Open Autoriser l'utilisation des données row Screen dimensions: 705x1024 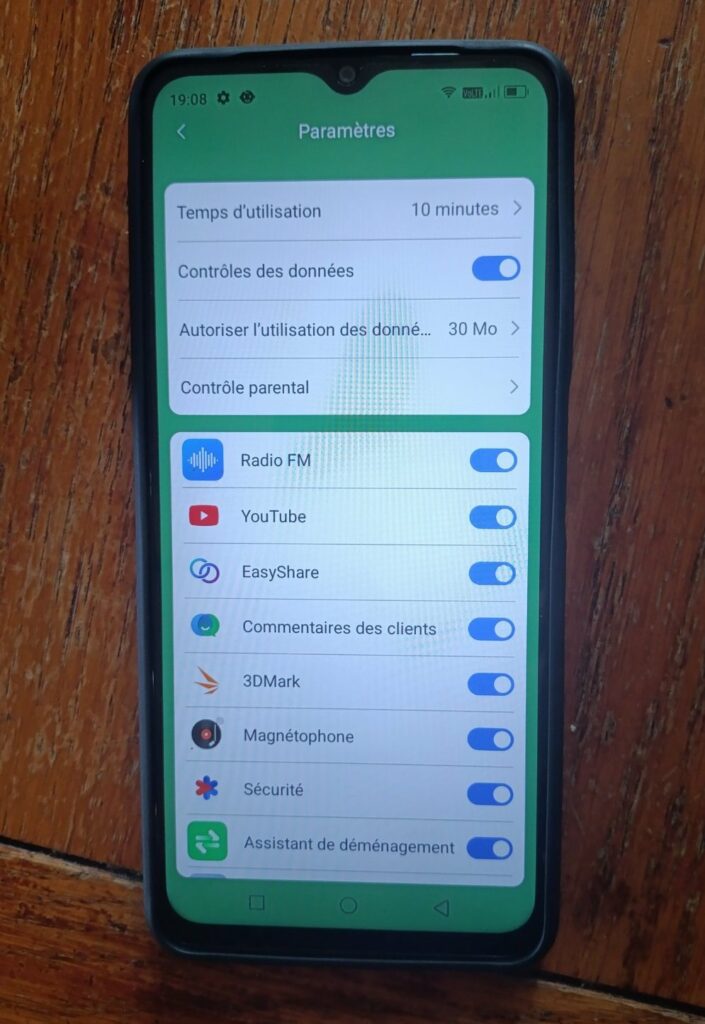pos(349,329)
